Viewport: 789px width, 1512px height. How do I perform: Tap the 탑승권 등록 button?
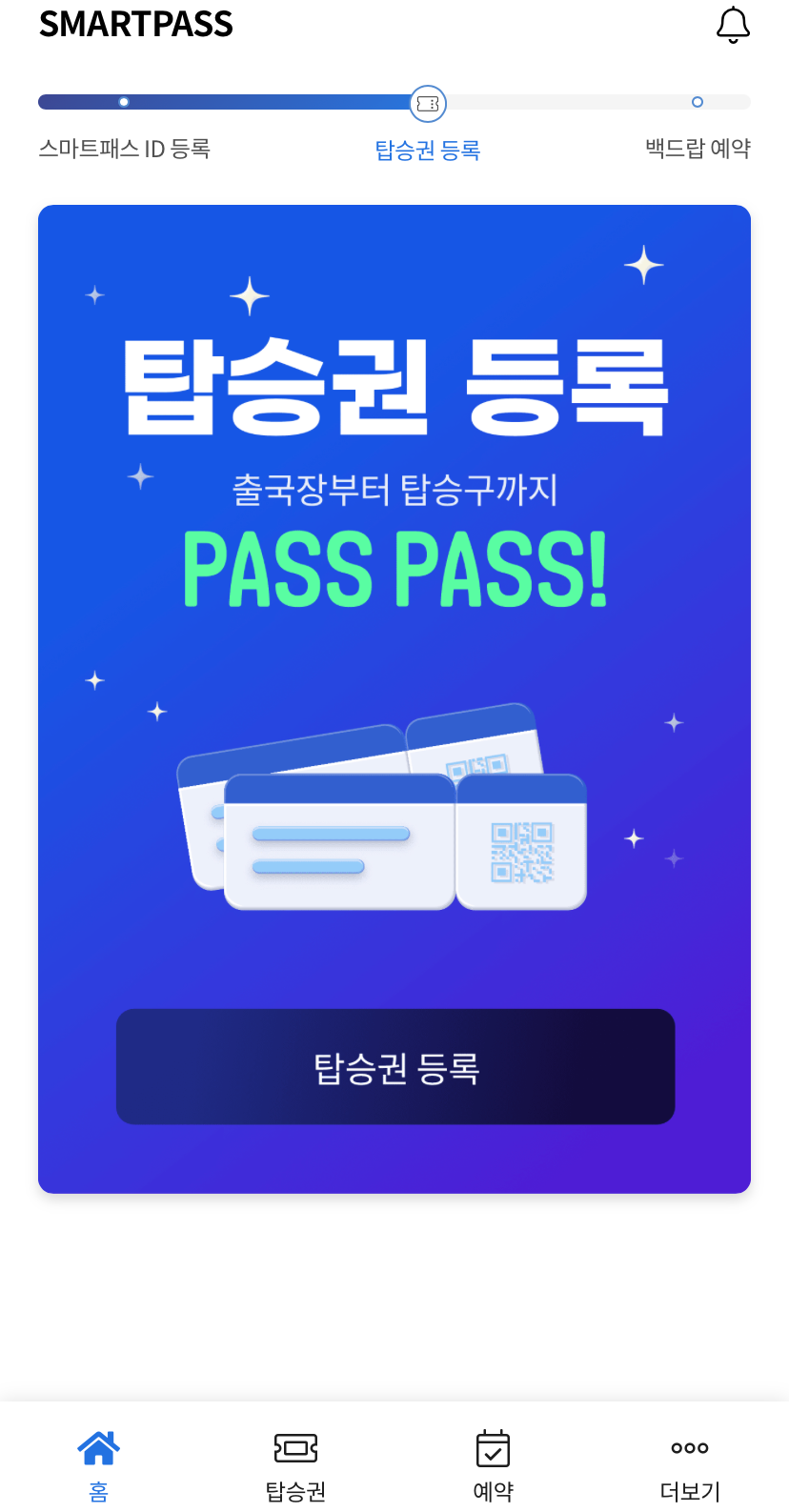(x=395, y=1066)
